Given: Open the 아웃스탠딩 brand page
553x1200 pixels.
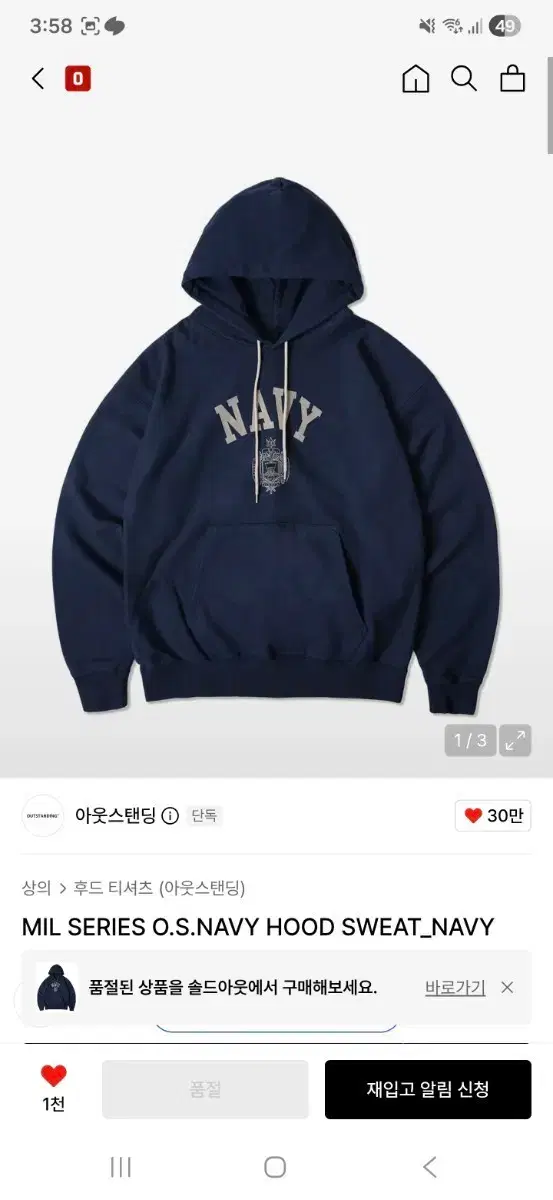Looking at the screenshot, I should click(115, 815).
